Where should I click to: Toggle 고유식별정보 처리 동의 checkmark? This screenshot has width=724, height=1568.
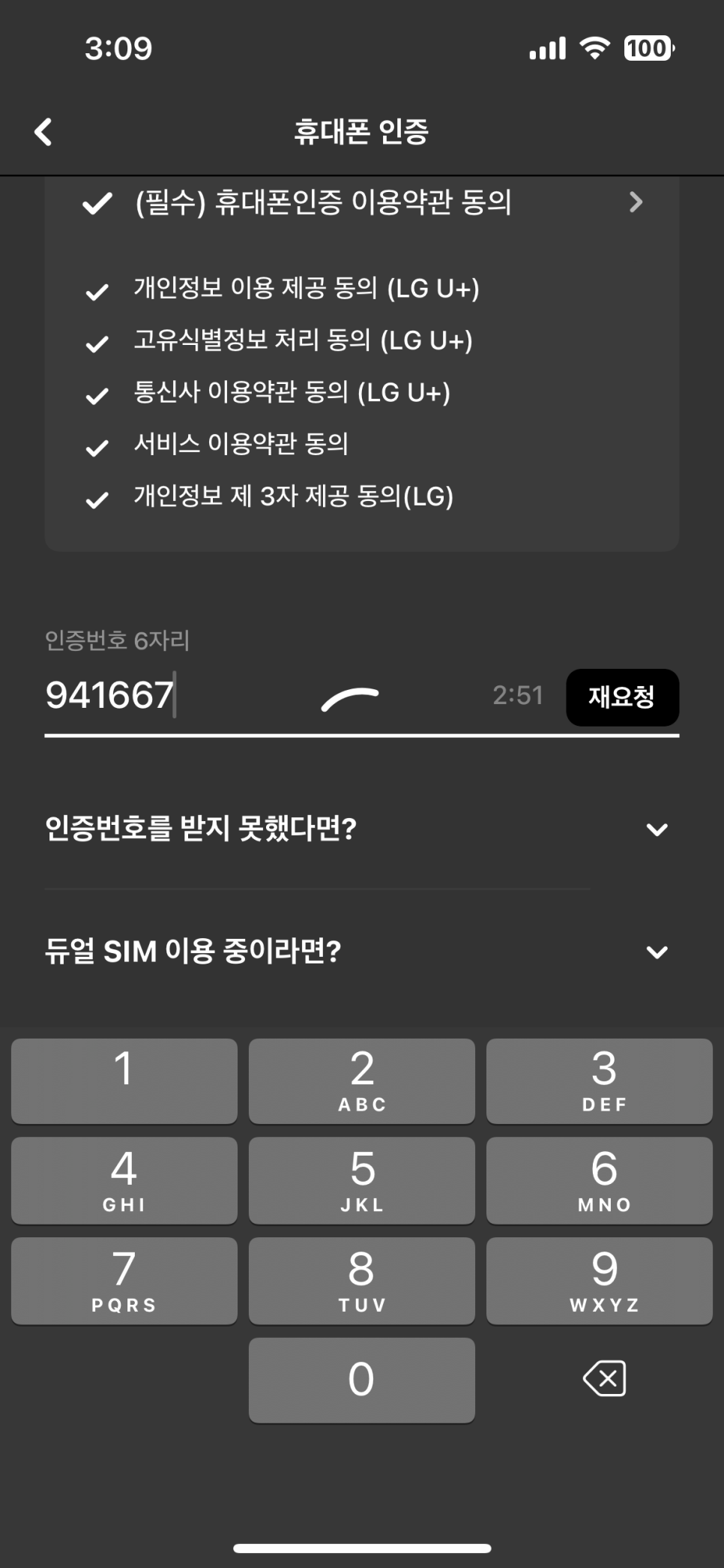point(97,343)
